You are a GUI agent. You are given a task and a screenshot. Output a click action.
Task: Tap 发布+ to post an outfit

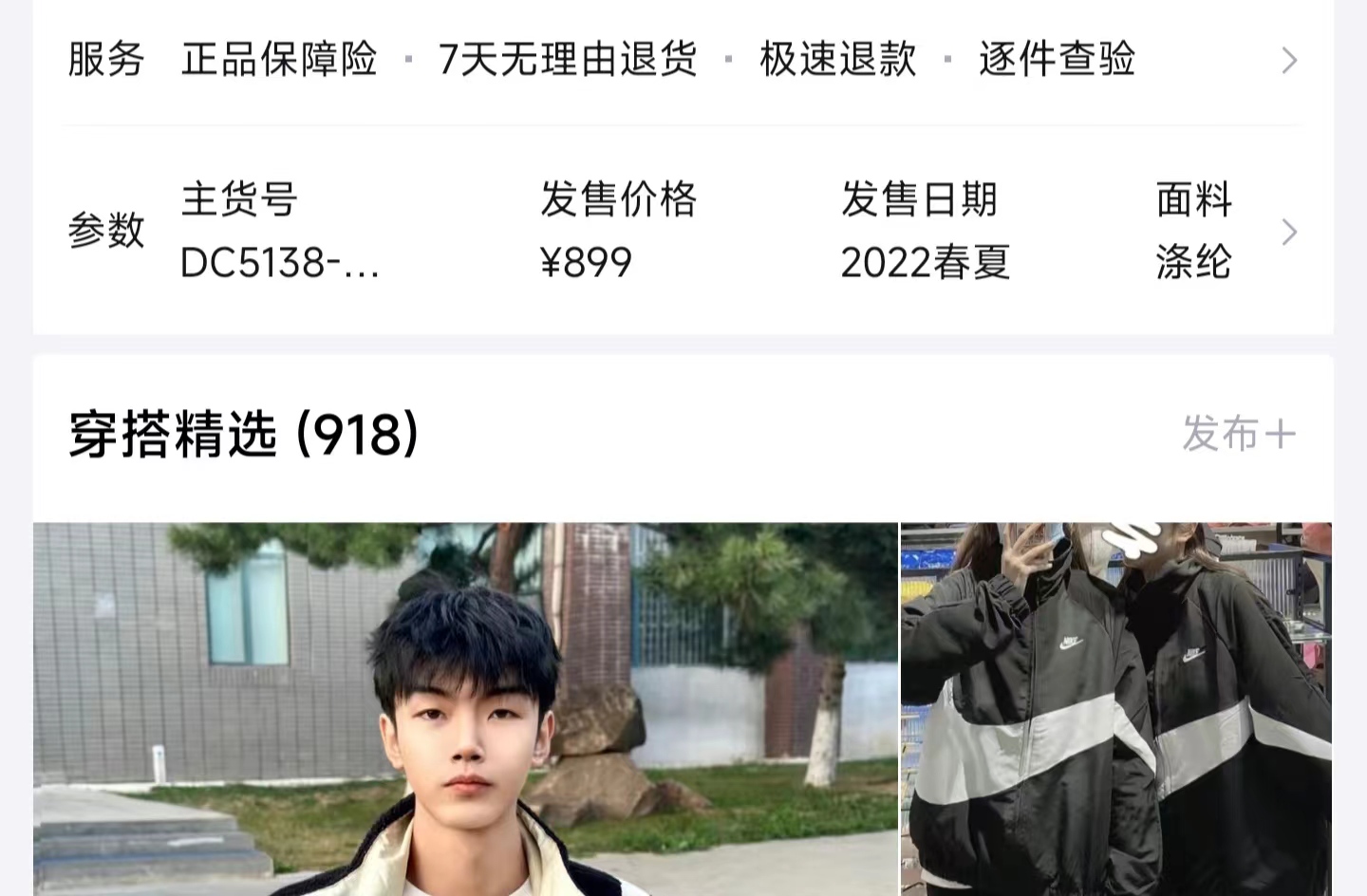coord(1237,434)
